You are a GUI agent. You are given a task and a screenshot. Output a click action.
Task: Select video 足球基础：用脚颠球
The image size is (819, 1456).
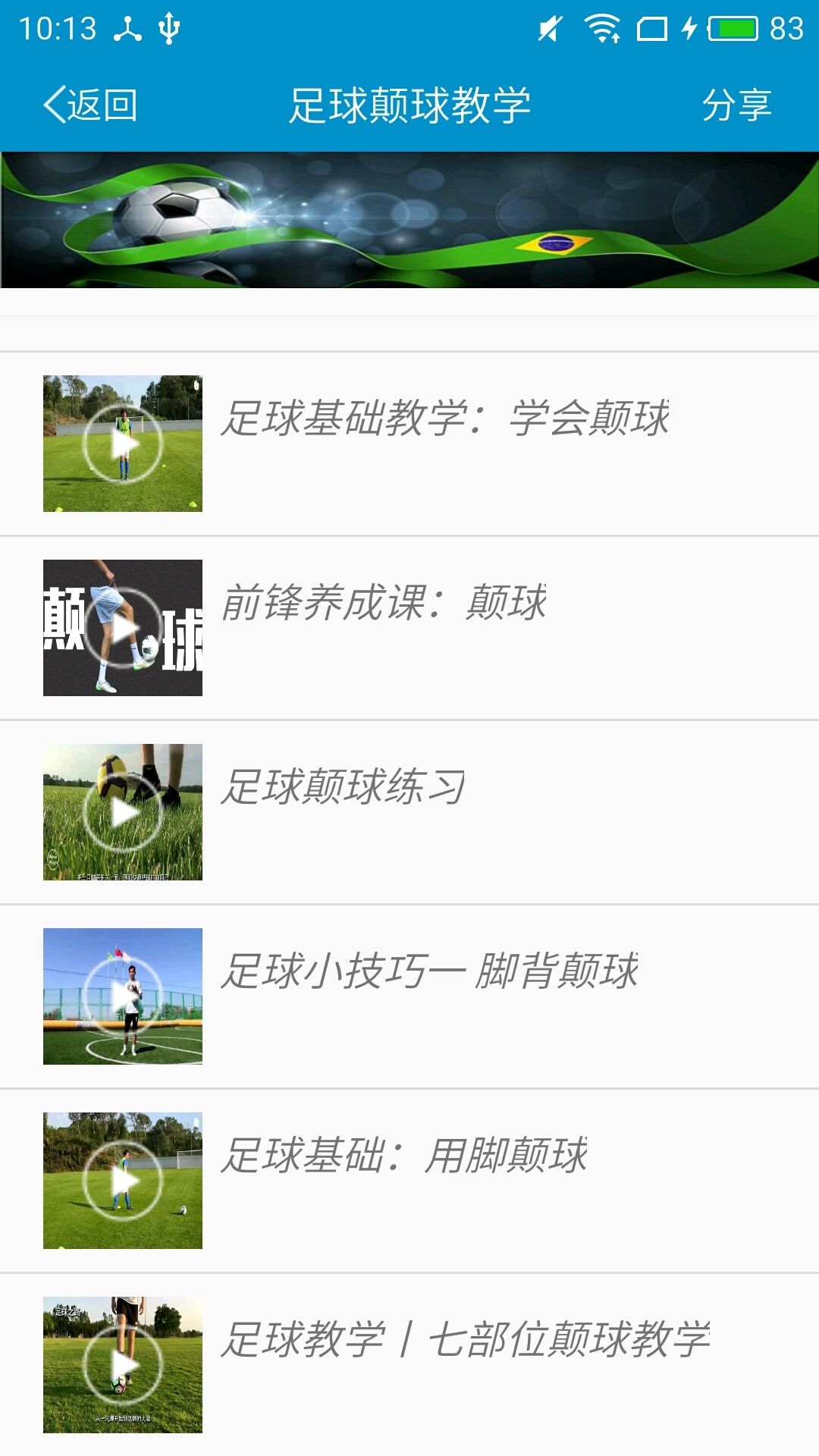tap(403, 1156)
